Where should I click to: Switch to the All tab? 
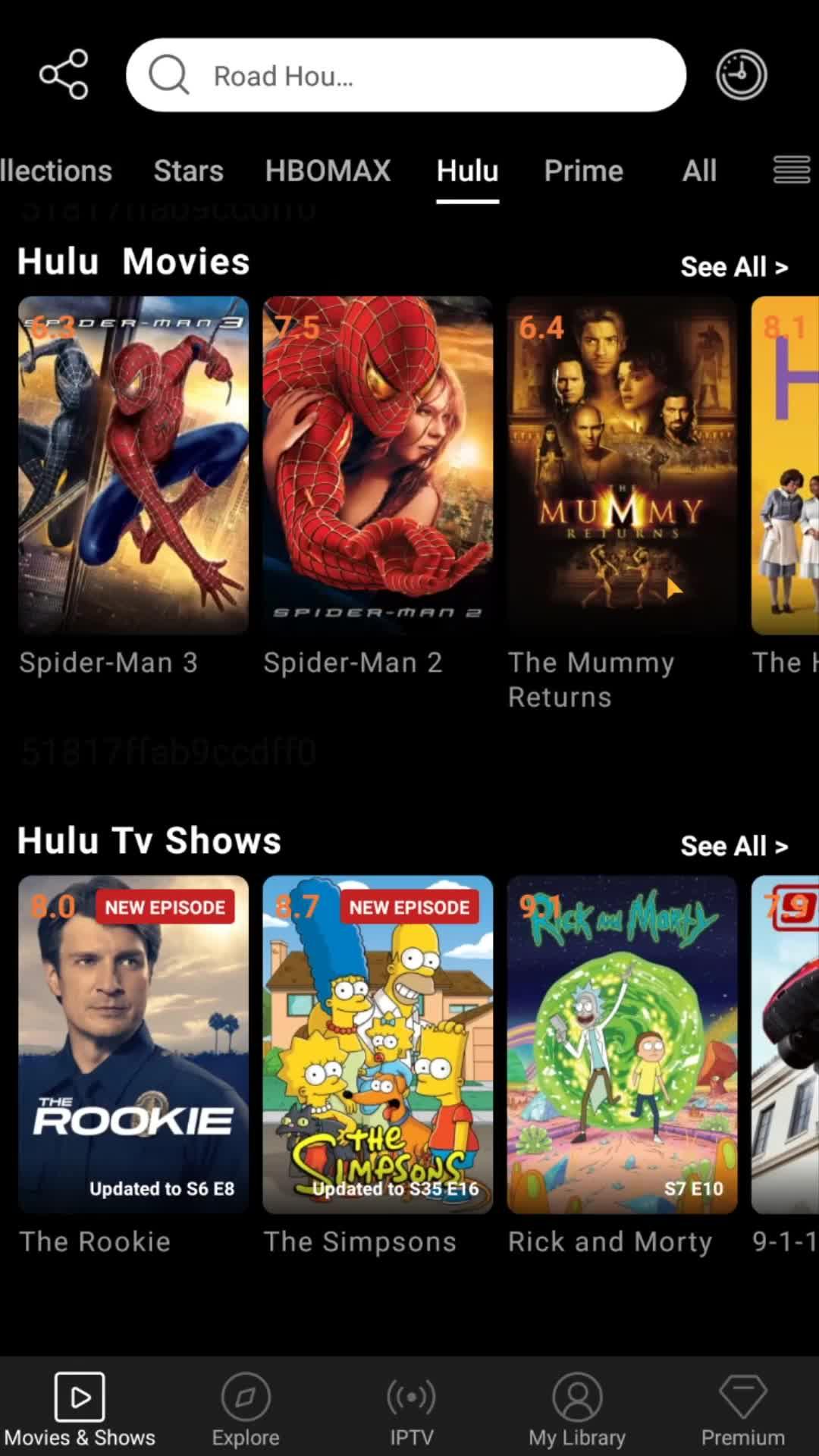pos(698,171)
